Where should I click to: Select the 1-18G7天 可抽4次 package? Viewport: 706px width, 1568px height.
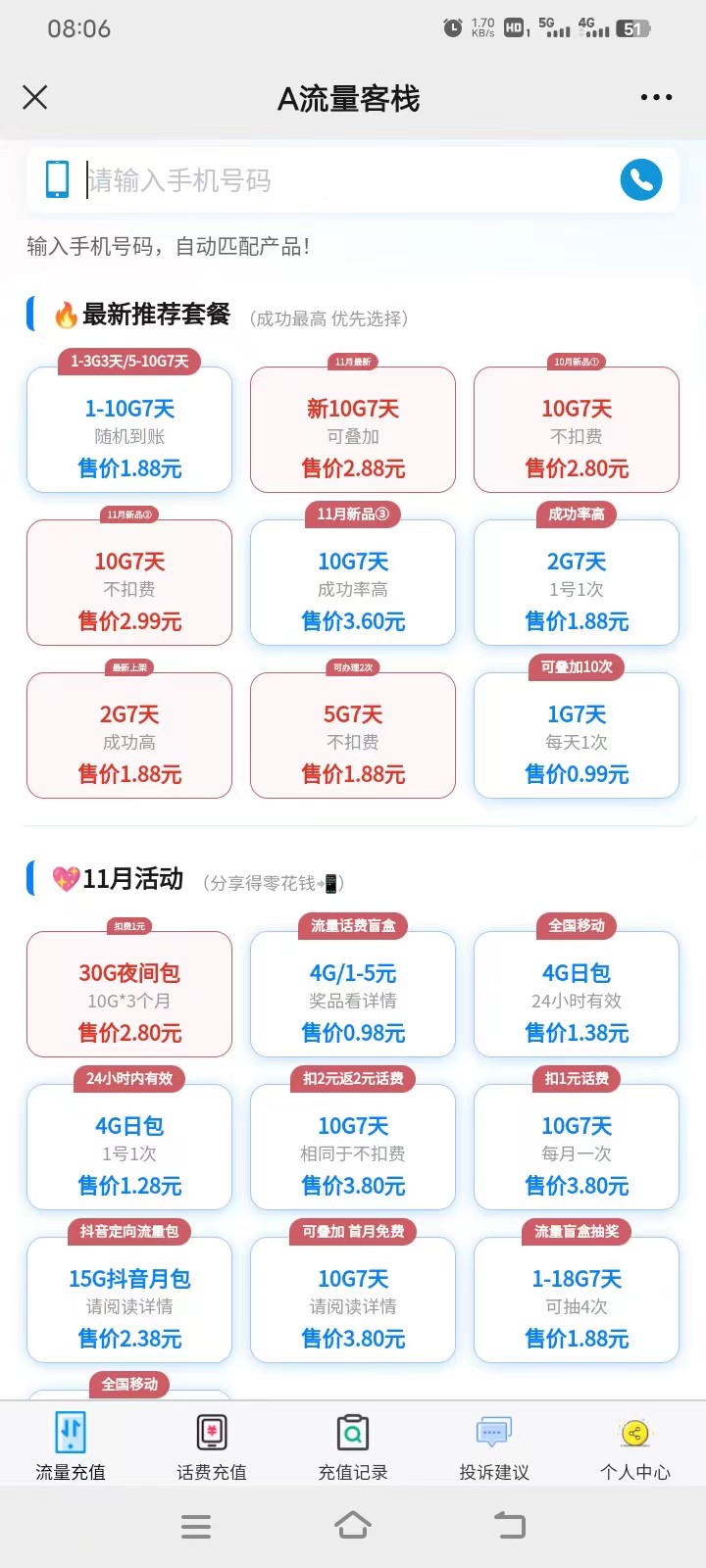[577, 1299]
